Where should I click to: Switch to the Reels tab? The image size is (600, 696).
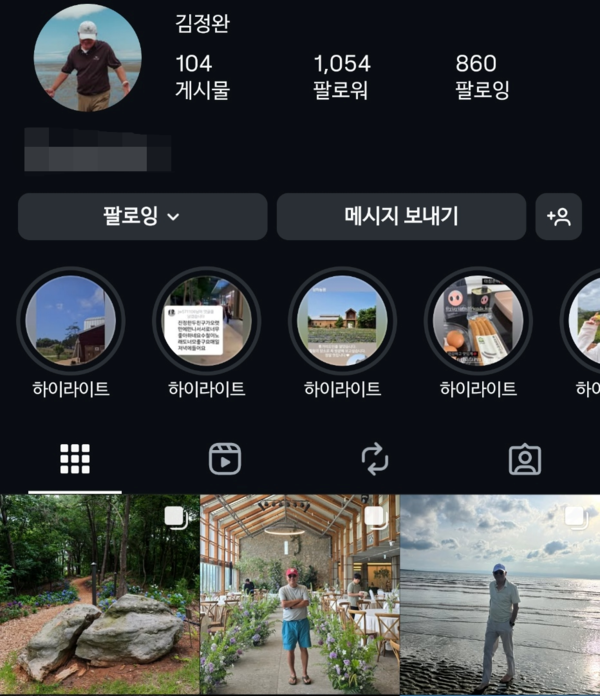pos(225,459)
